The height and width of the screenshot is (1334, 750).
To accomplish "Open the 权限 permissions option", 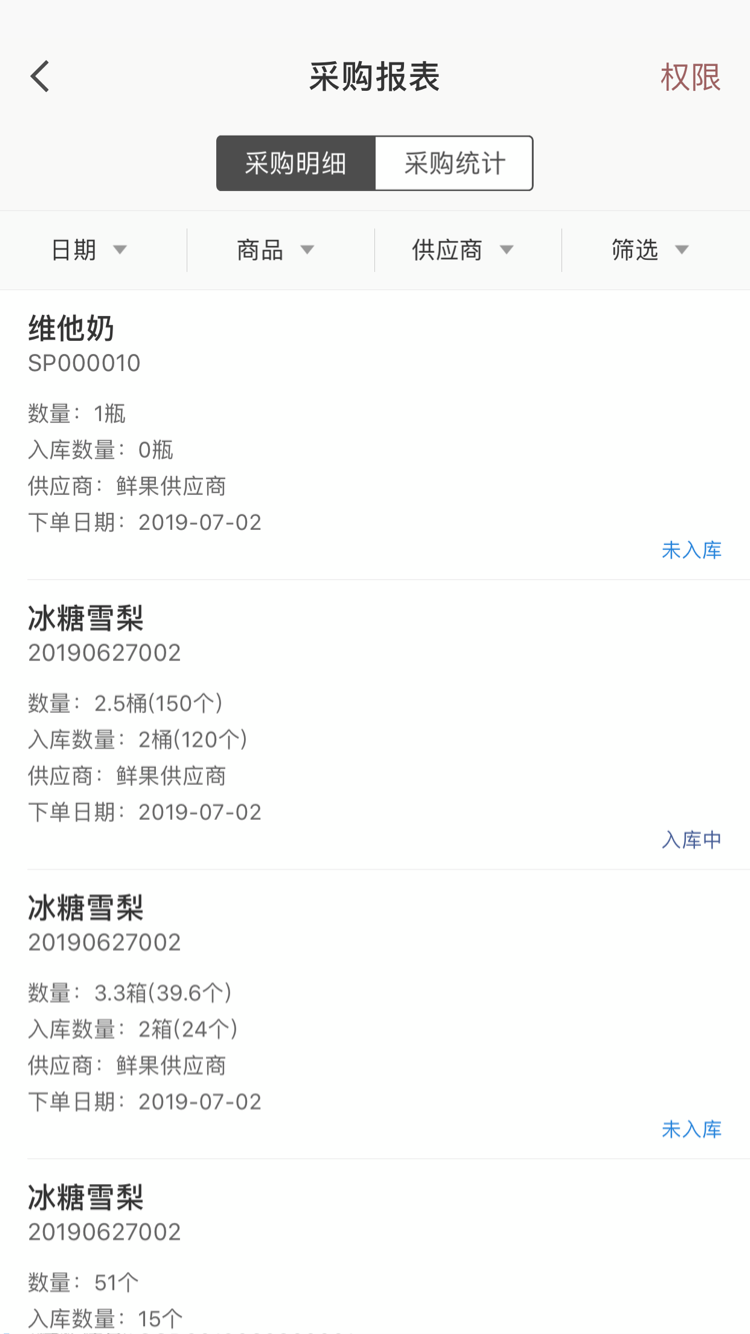I will coord(690,77).
